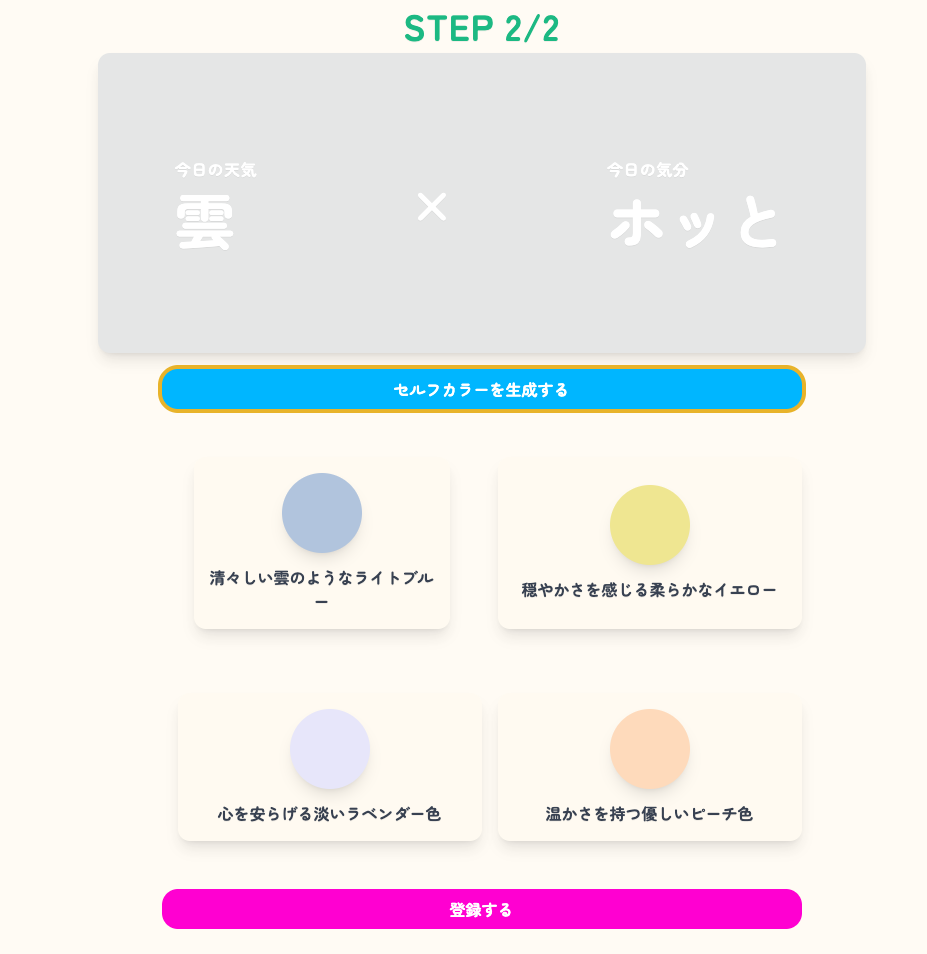The height and width of the screenshot is (954, 927).
Task: Select the gentle peach color card
Action: (650, 768)
